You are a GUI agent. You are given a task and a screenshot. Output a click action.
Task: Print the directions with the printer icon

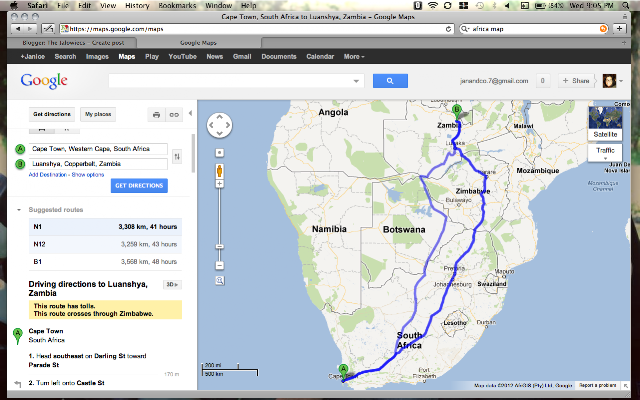point(156,115)
